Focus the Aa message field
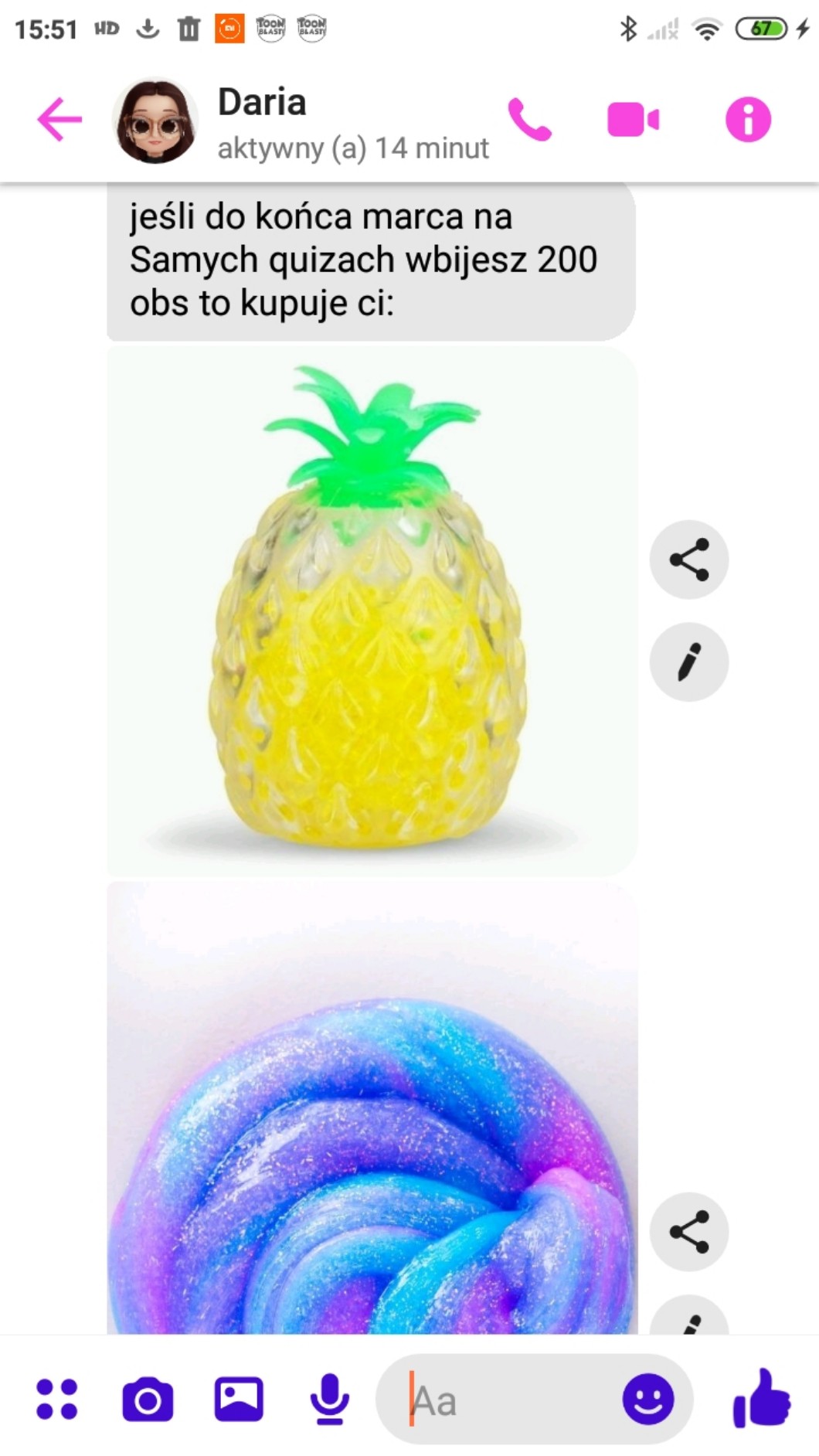 point(510,1400)
